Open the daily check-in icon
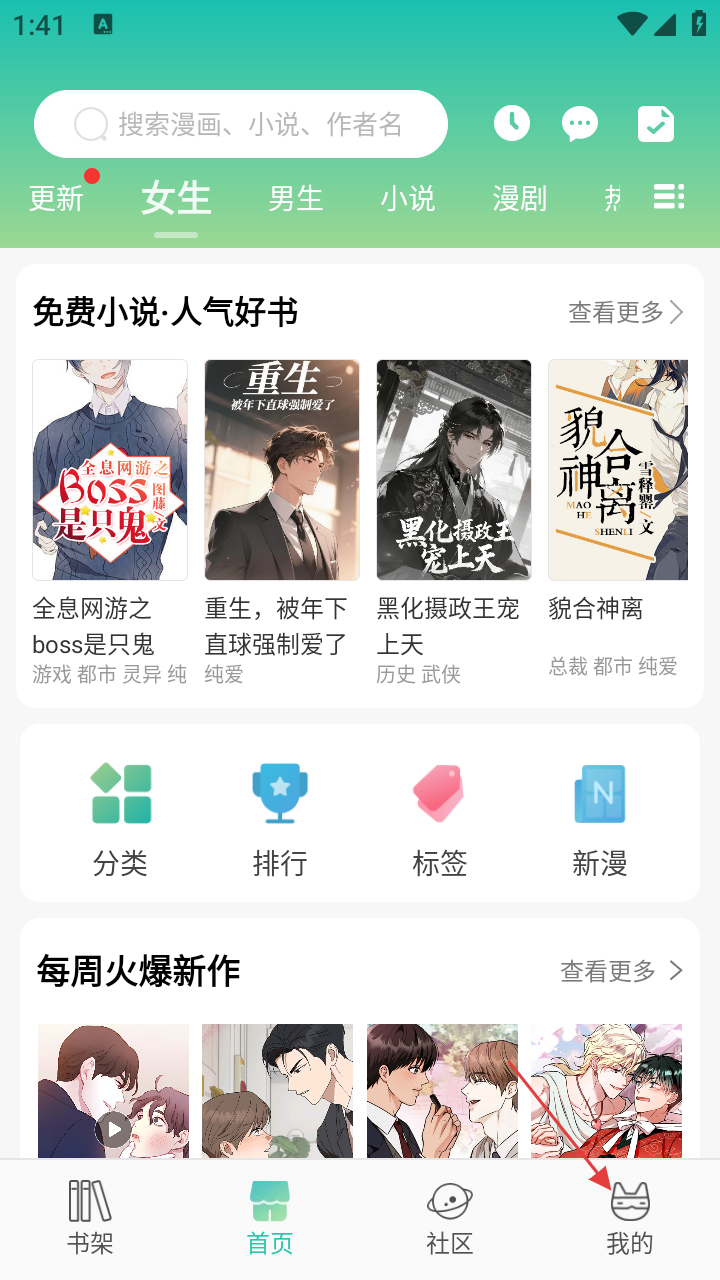720x1280 pixels. (656, 124)
